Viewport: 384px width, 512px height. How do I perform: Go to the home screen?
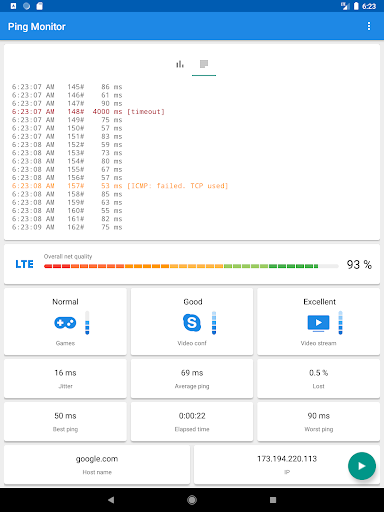click(x=192, y=500)
